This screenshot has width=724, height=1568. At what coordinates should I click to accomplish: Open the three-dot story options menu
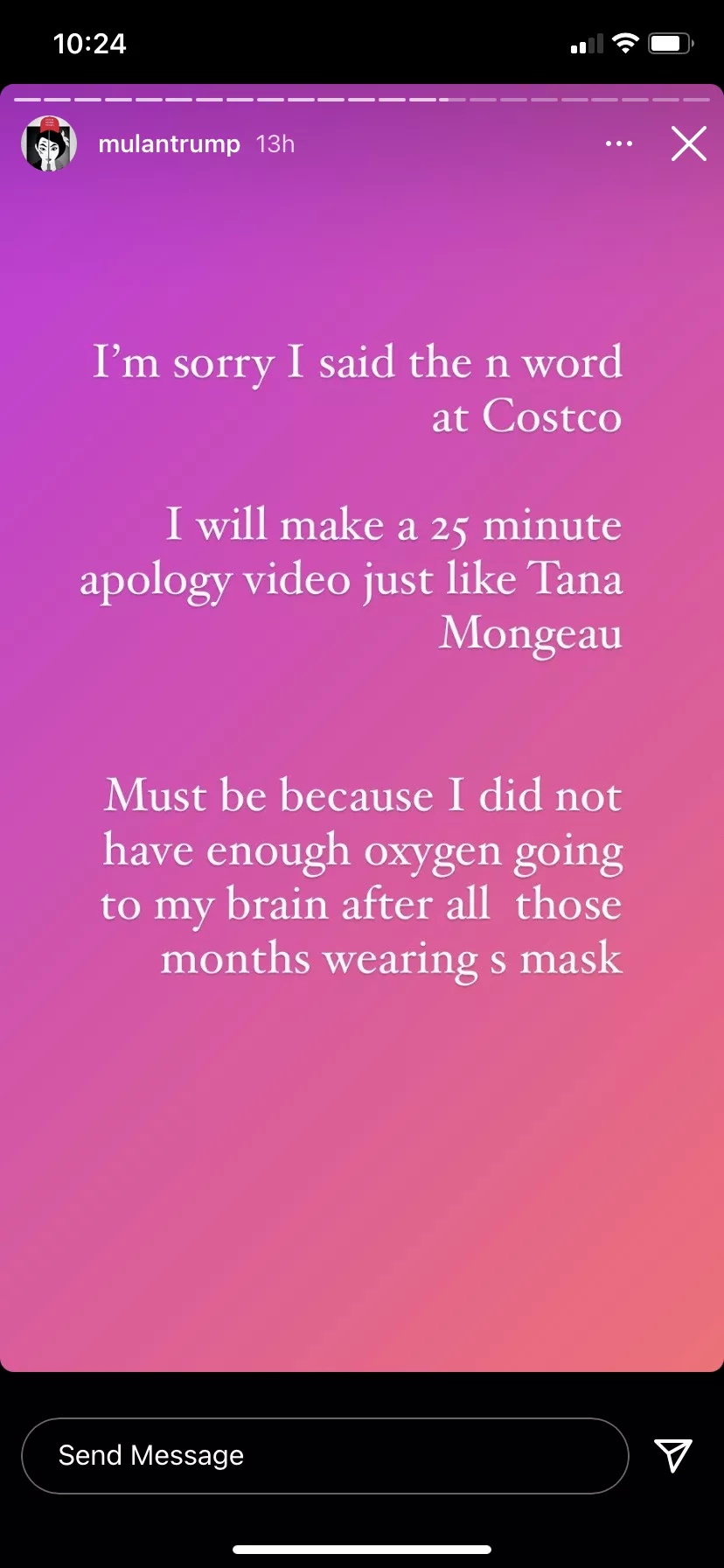[619, 143]
